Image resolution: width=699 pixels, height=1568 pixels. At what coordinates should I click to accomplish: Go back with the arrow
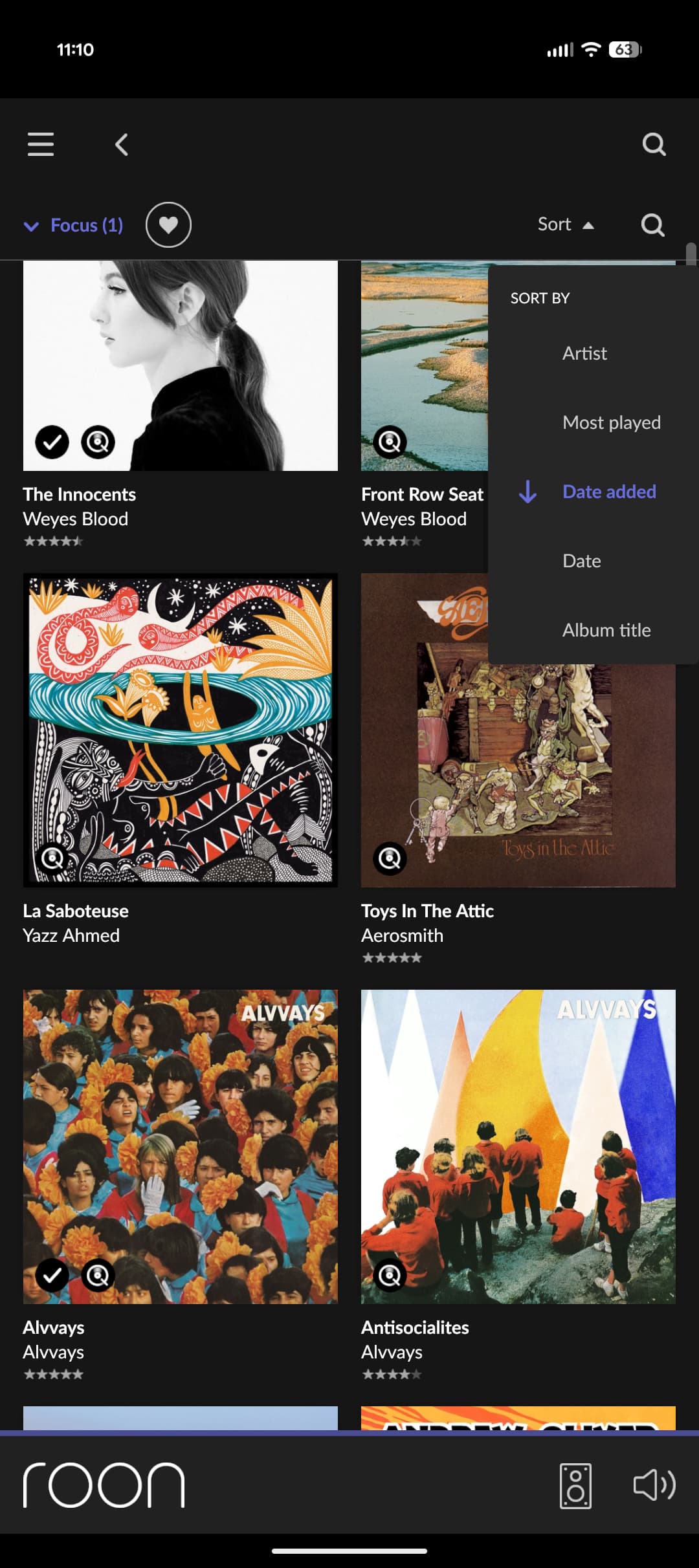pyautogui.click(x=121, y=145)
